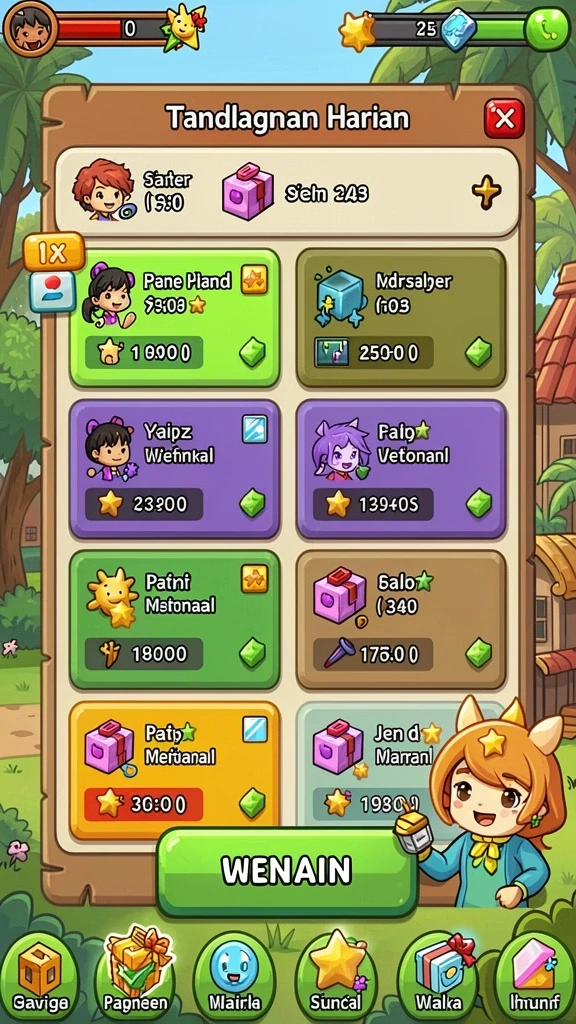Viewport: 576px width, 1024px height.
Task: Select the Palp Vetonanl purple card
Action: pyautogui.click(x=401, y=469)
